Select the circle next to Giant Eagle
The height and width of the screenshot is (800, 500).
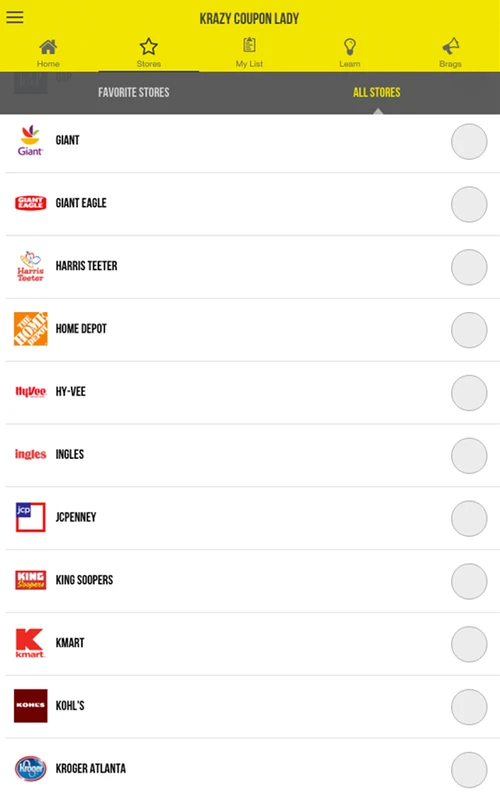[469, 204]
